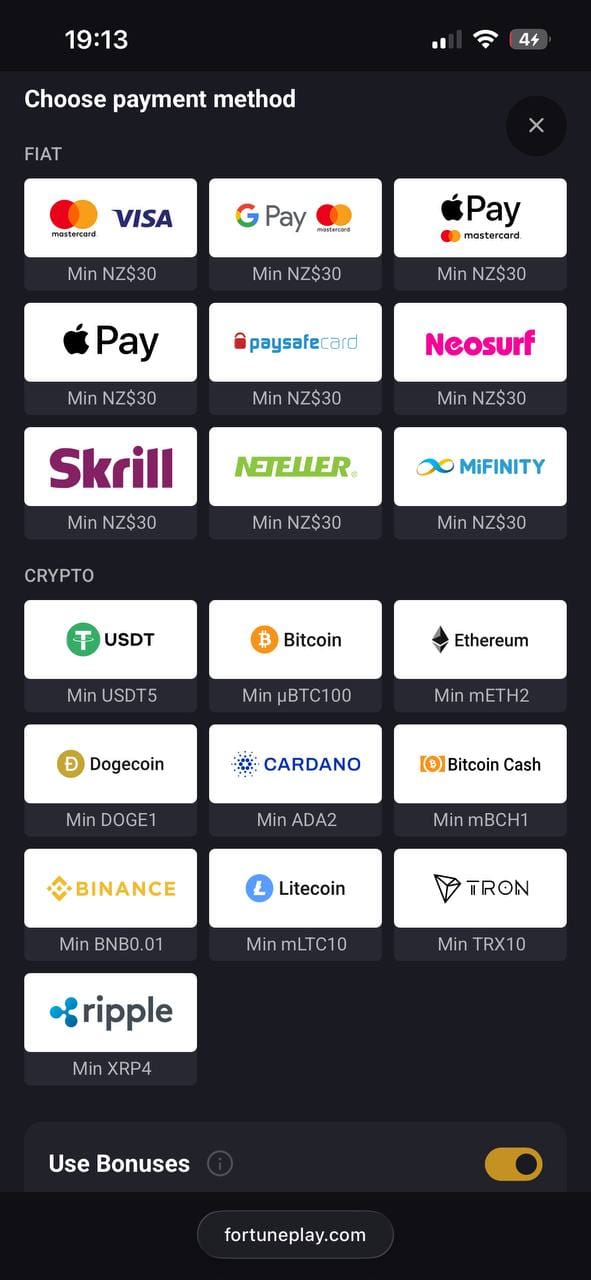The width and height of the screenshot is (591, 1280).
Task: Open Use Bonuses info icon
Action: (x=220, y=1164)
